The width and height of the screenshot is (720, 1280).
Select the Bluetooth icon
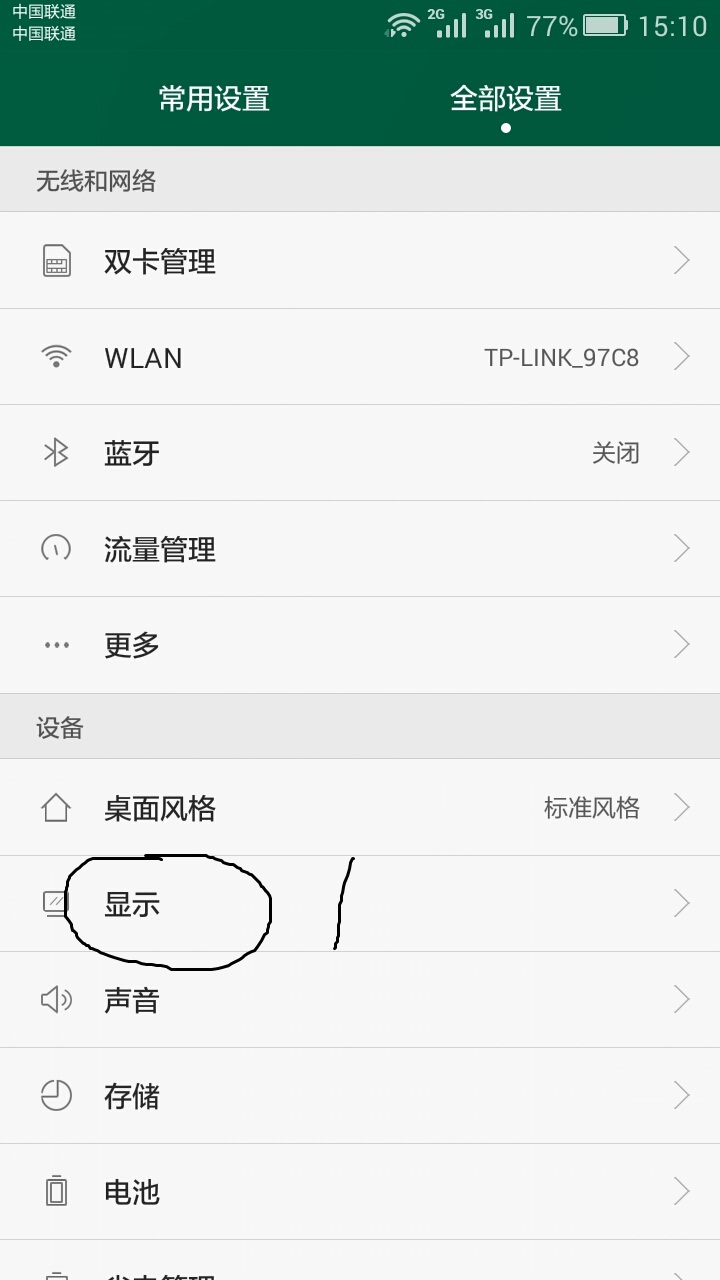click(57, 452)
